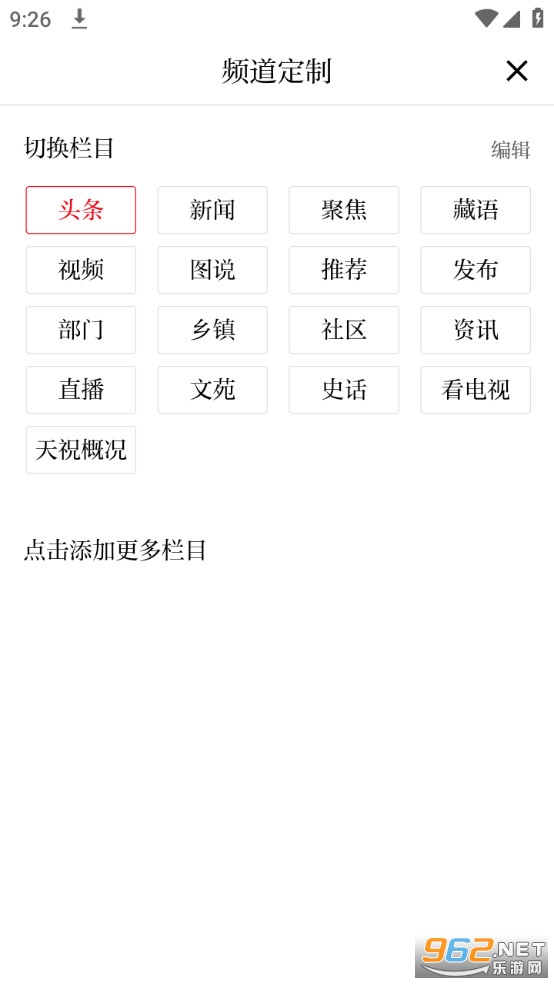Open the 史话 channel
This screenshot has height=984, width=554.
click(344, 390)
